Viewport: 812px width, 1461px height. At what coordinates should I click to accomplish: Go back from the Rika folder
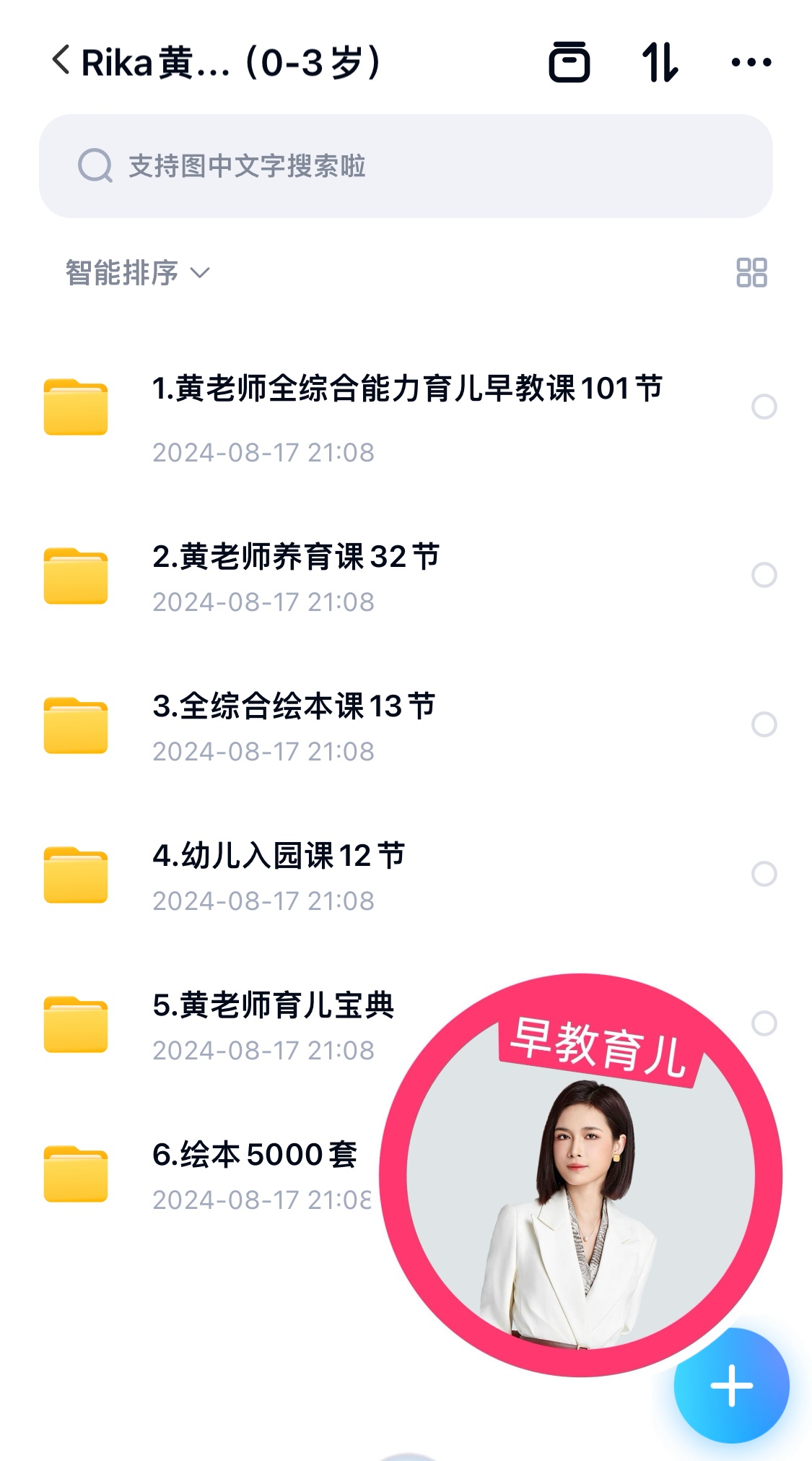click(61, 61)
